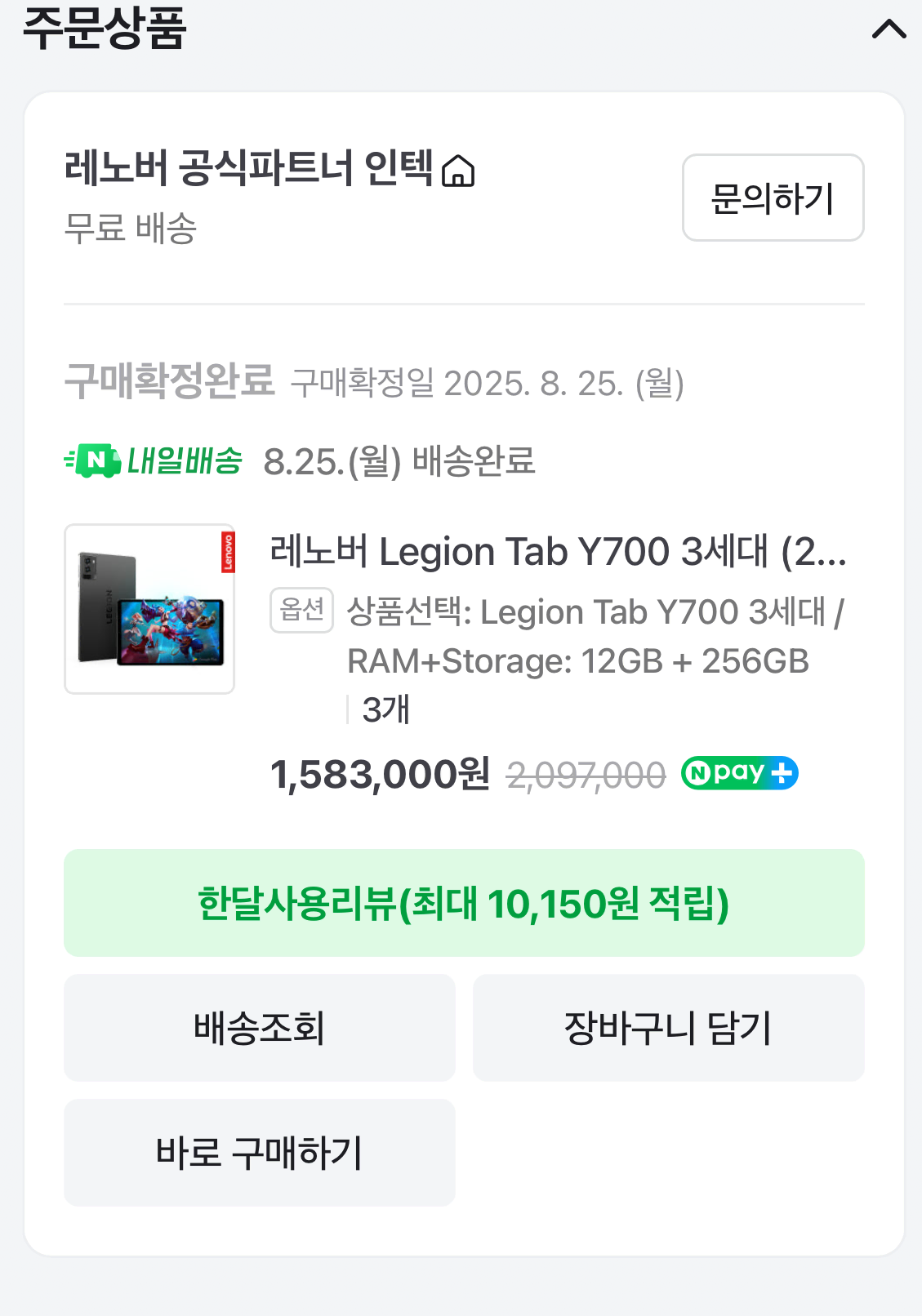
Task: Select 장바구니 담기 to add to cart
Action: (x=668, y=1028)
